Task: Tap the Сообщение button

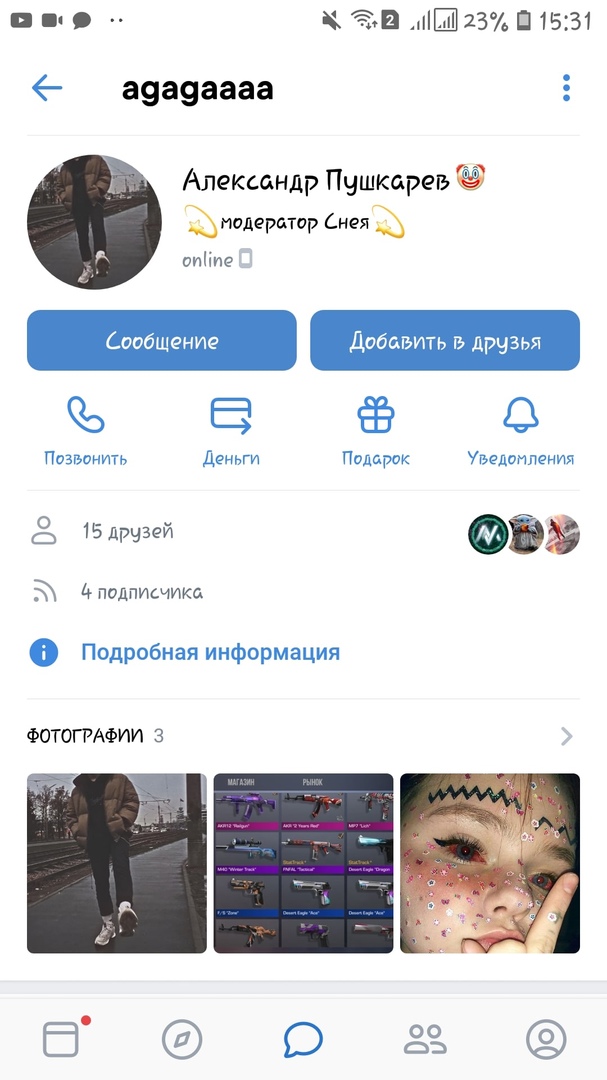Action: (x=161, y=341)
